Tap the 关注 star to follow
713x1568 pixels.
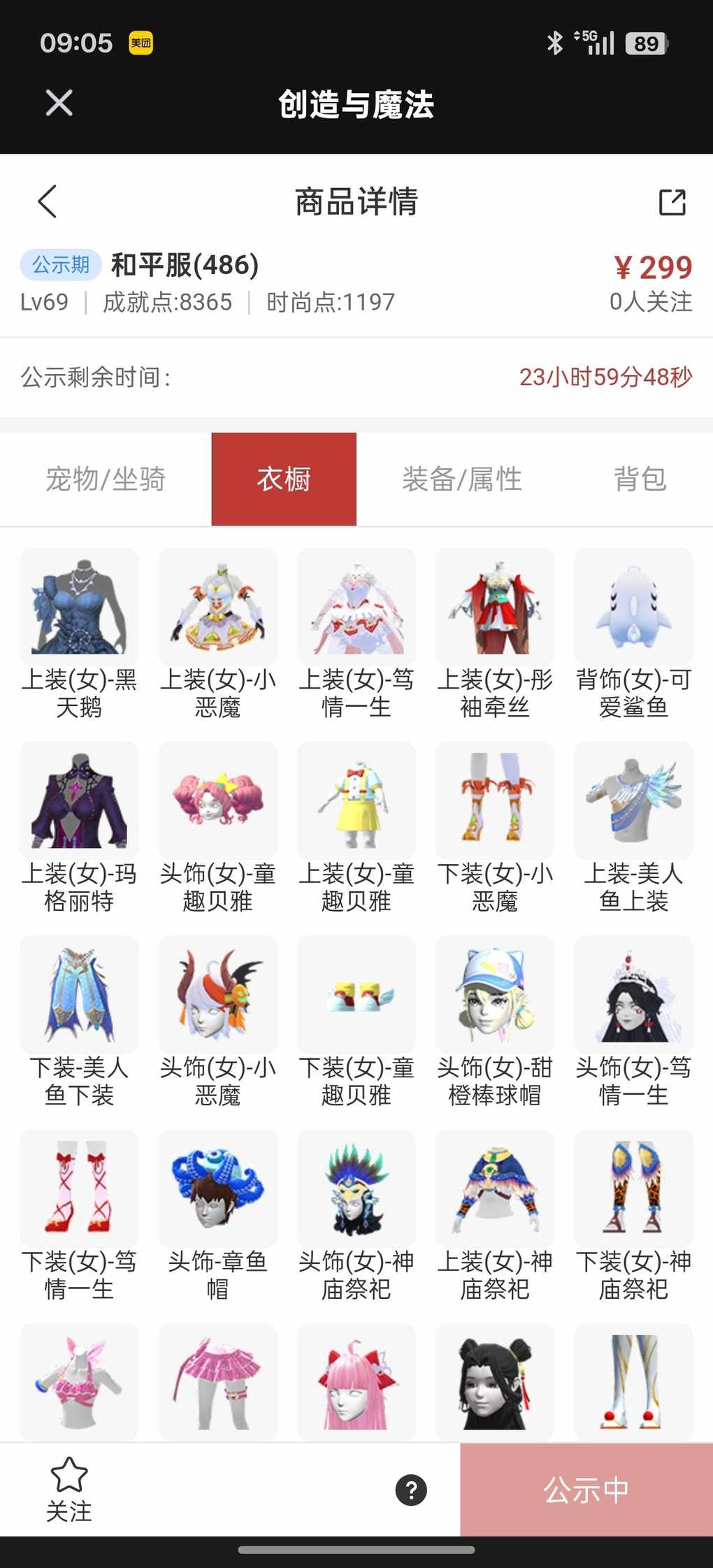click(69, 1489)
